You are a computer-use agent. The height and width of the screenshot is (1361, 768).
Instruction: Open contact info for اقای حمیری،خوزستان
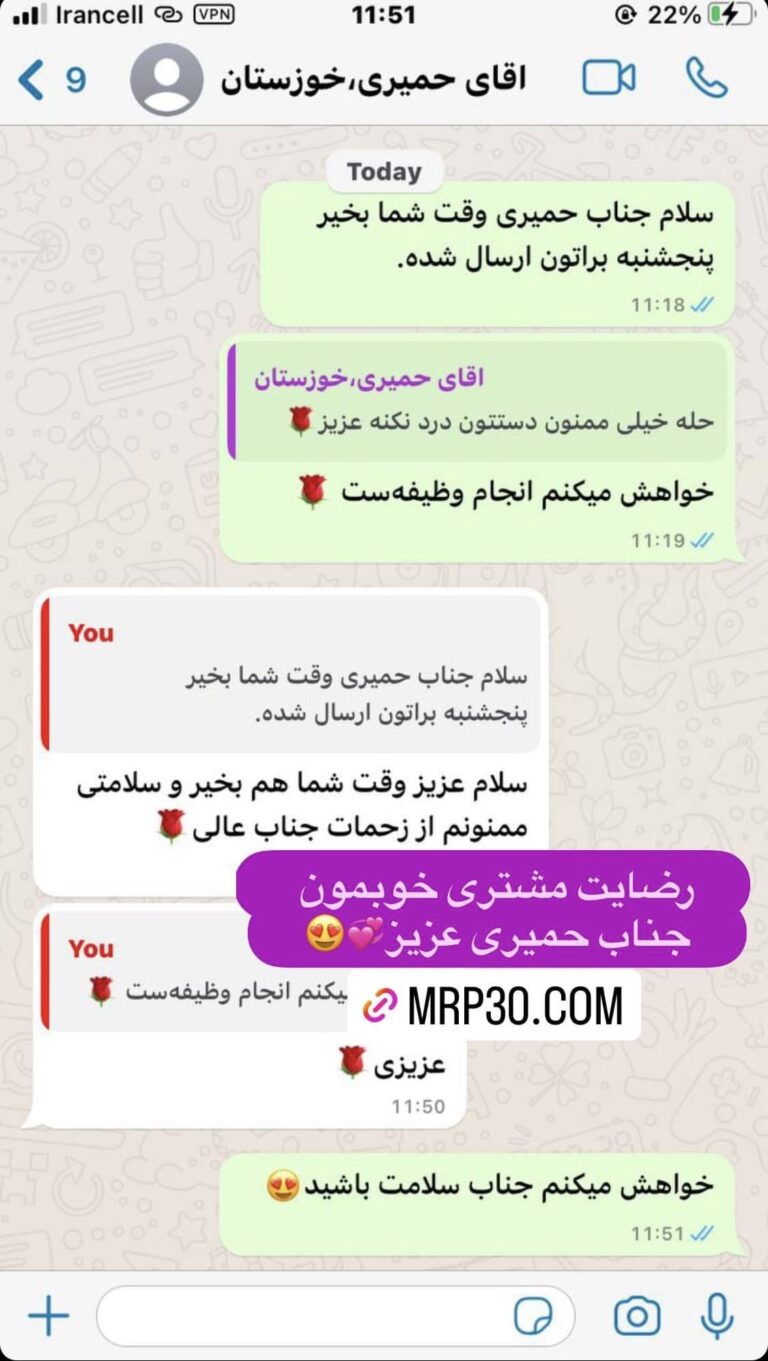click(372, 79)
